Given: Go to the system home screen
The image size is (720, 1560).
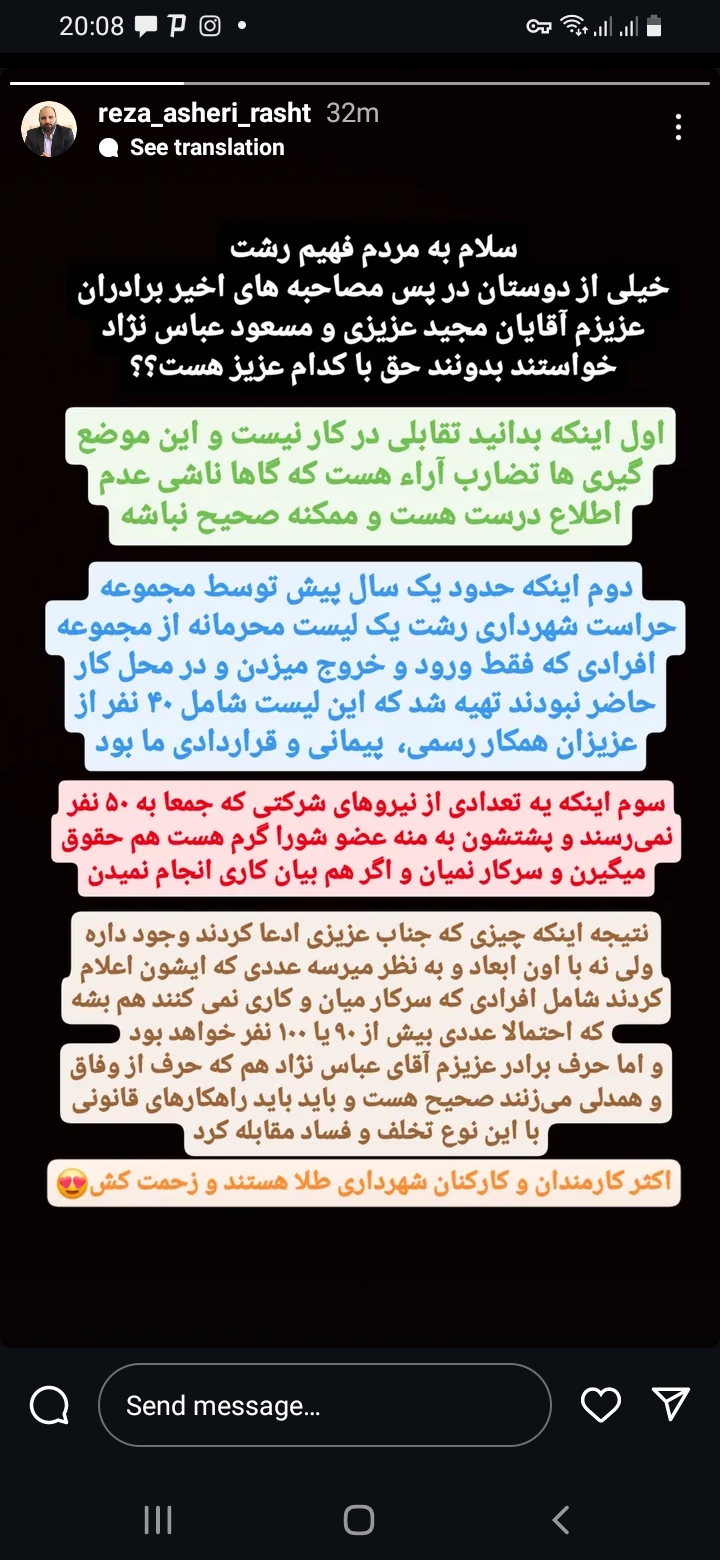Looking at the screenshot, I should pos(359,1520).
